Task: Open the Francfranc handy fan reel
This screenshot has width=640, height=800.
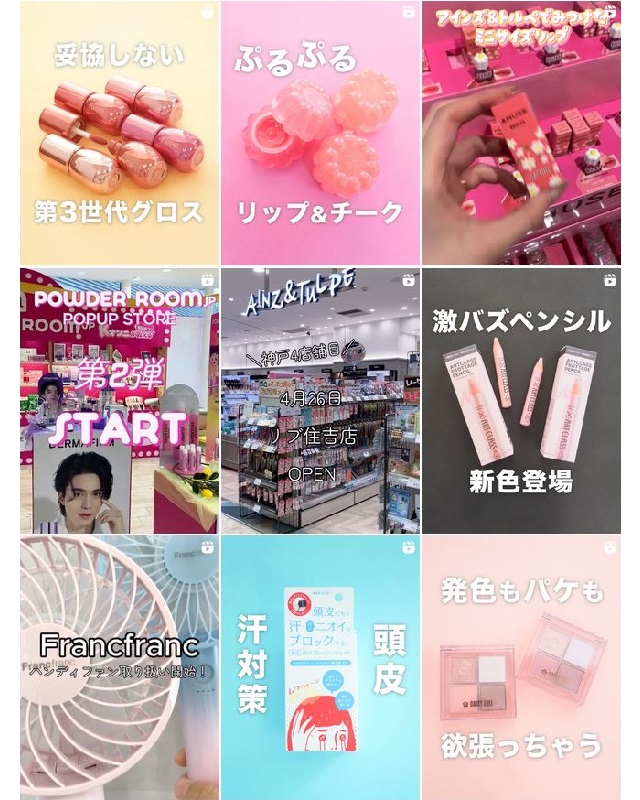Action: pos(119,667)
